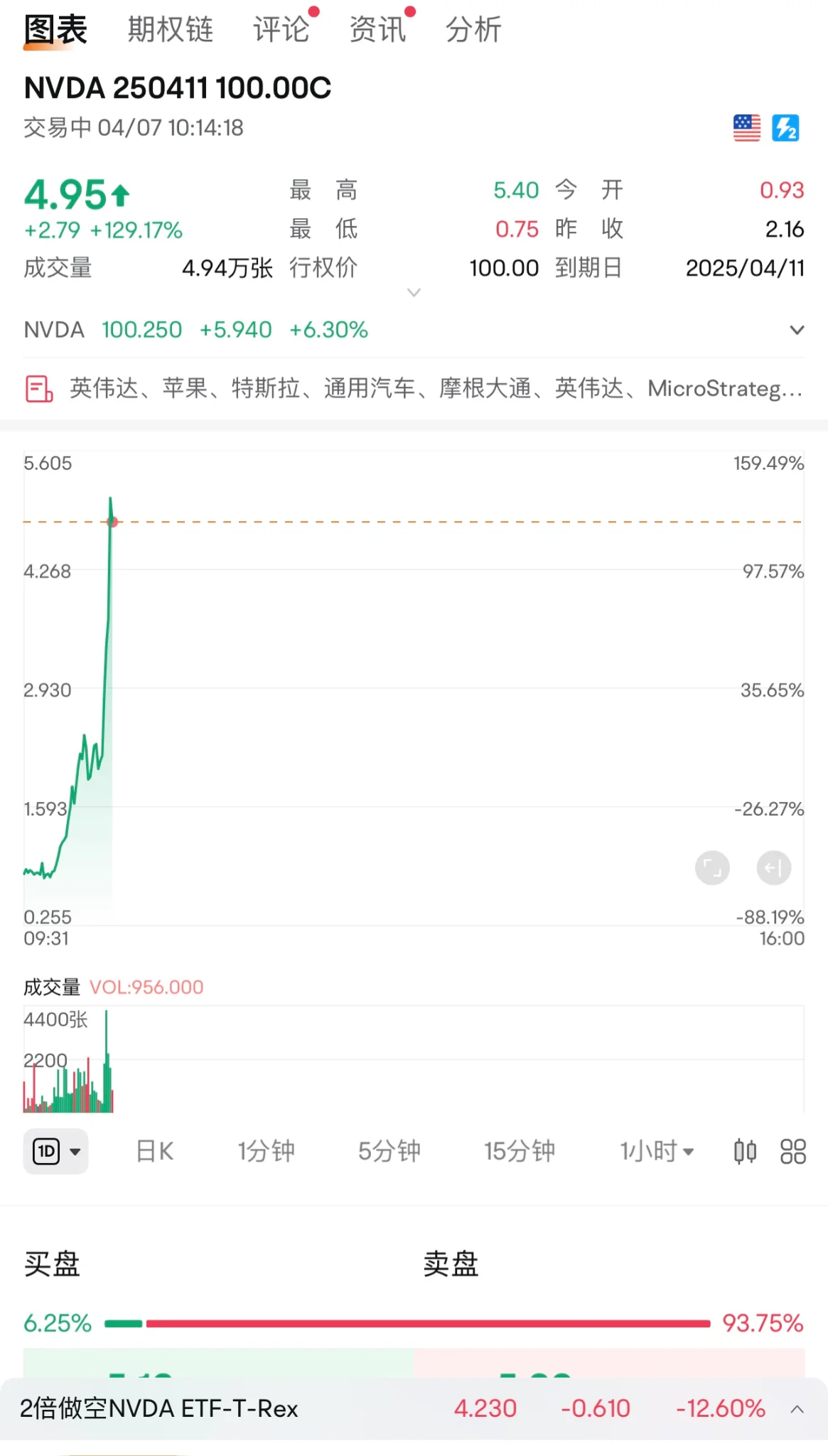Expand more quote details chevron

pyautogui.click(x=414, y=292)
